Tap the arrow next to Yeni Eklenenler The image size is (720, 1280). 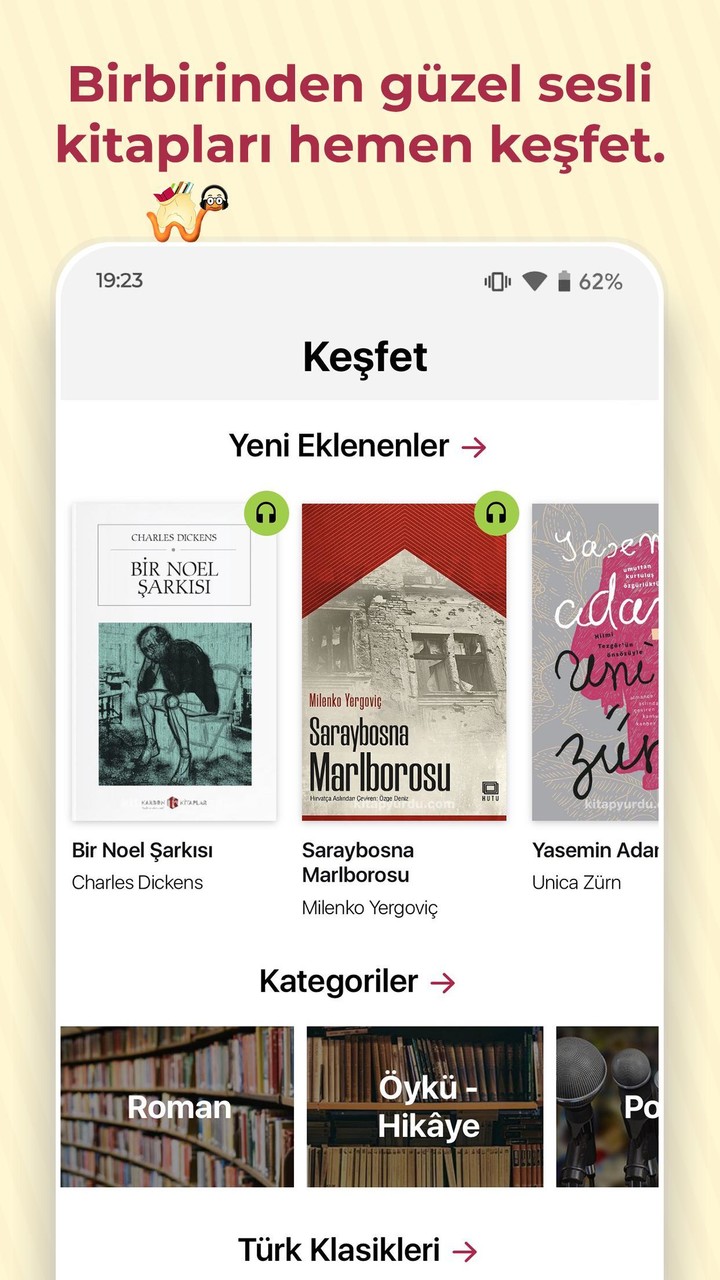(477, 447)
